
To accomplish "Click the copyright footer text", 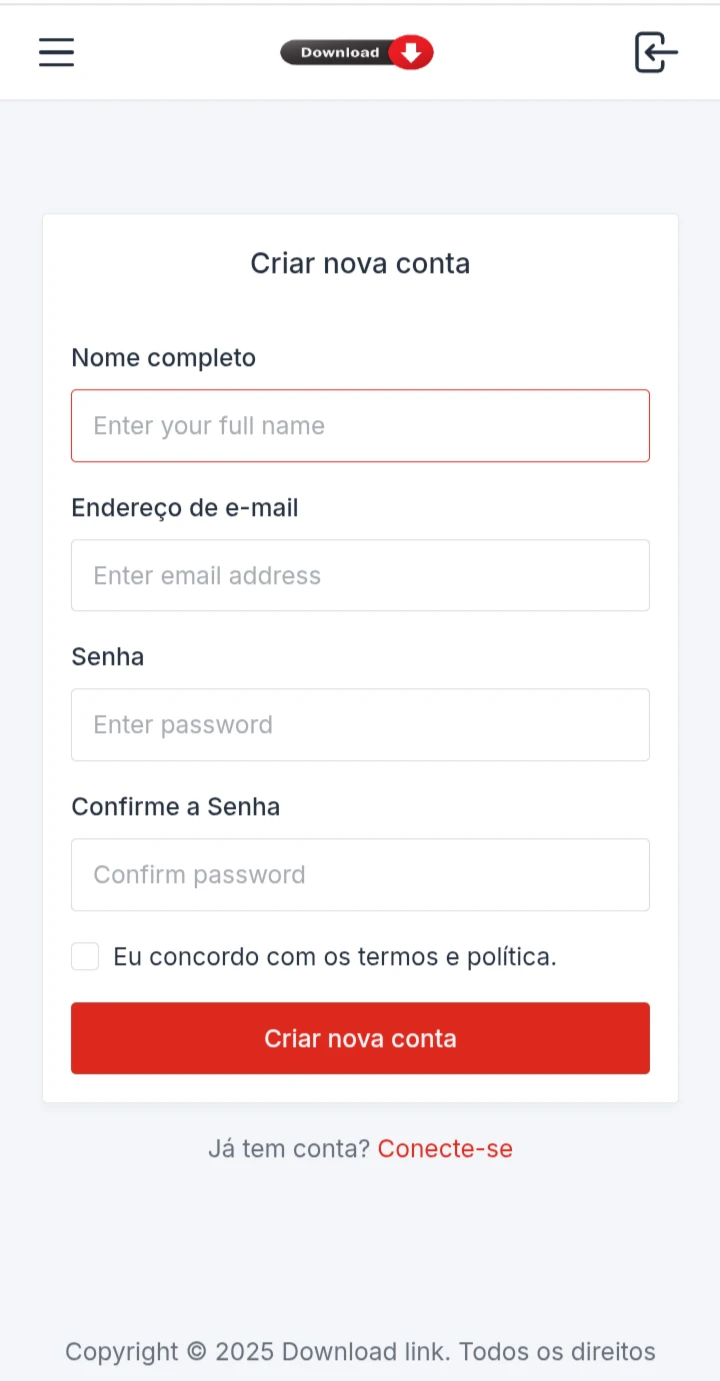I will click(x=360, y=1351).
